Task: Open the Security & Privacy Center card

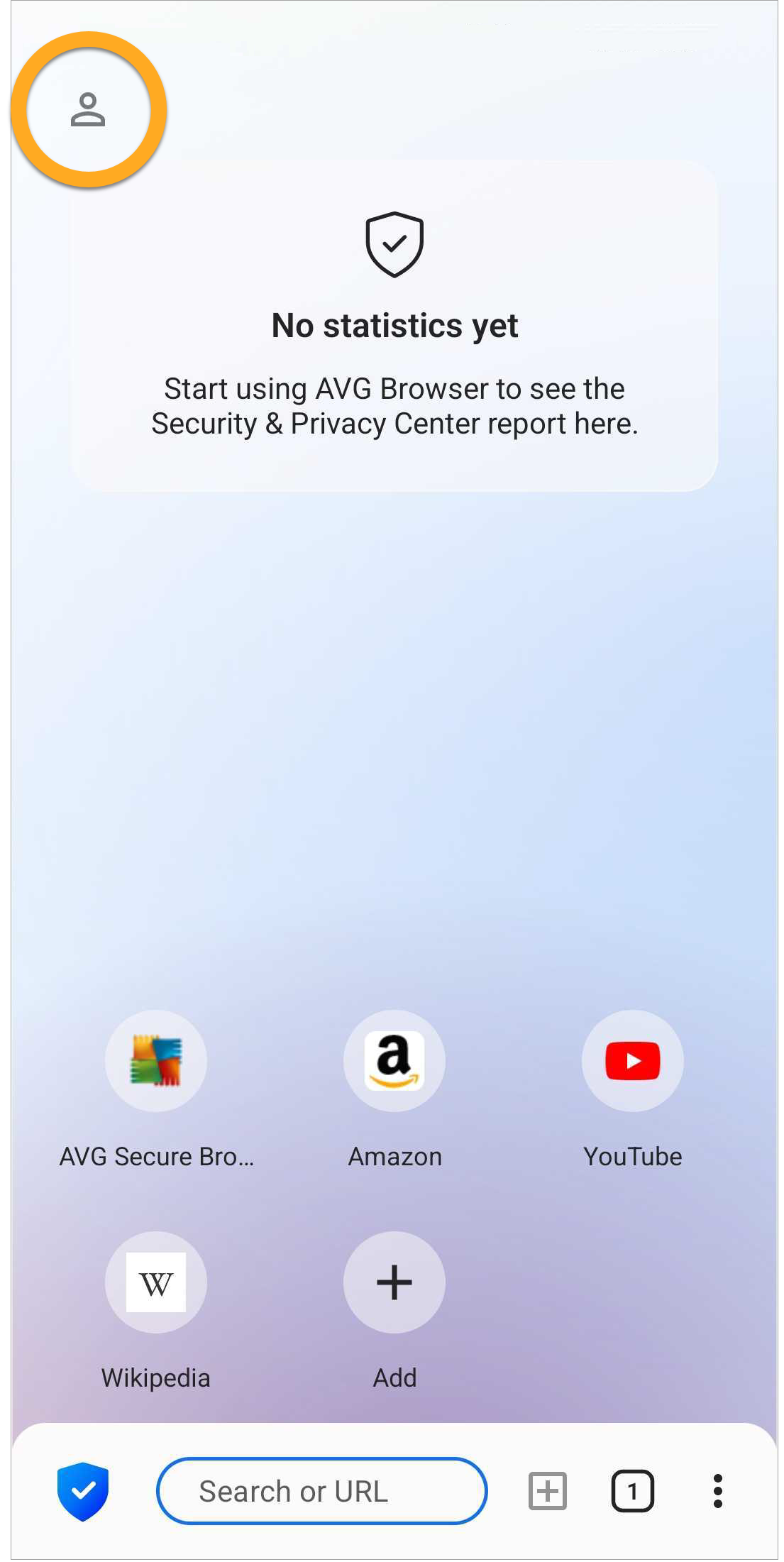Action: coord(394,326)
